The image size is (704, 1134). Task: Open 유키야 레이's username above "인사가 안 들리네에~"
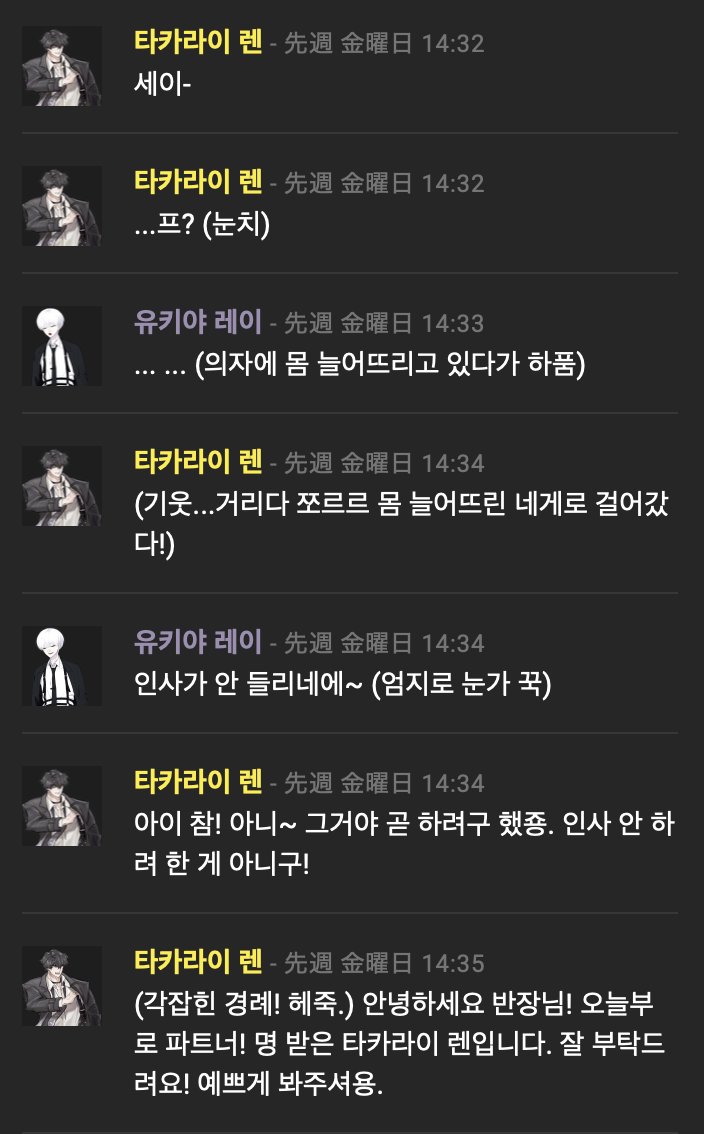pos(198,642)
